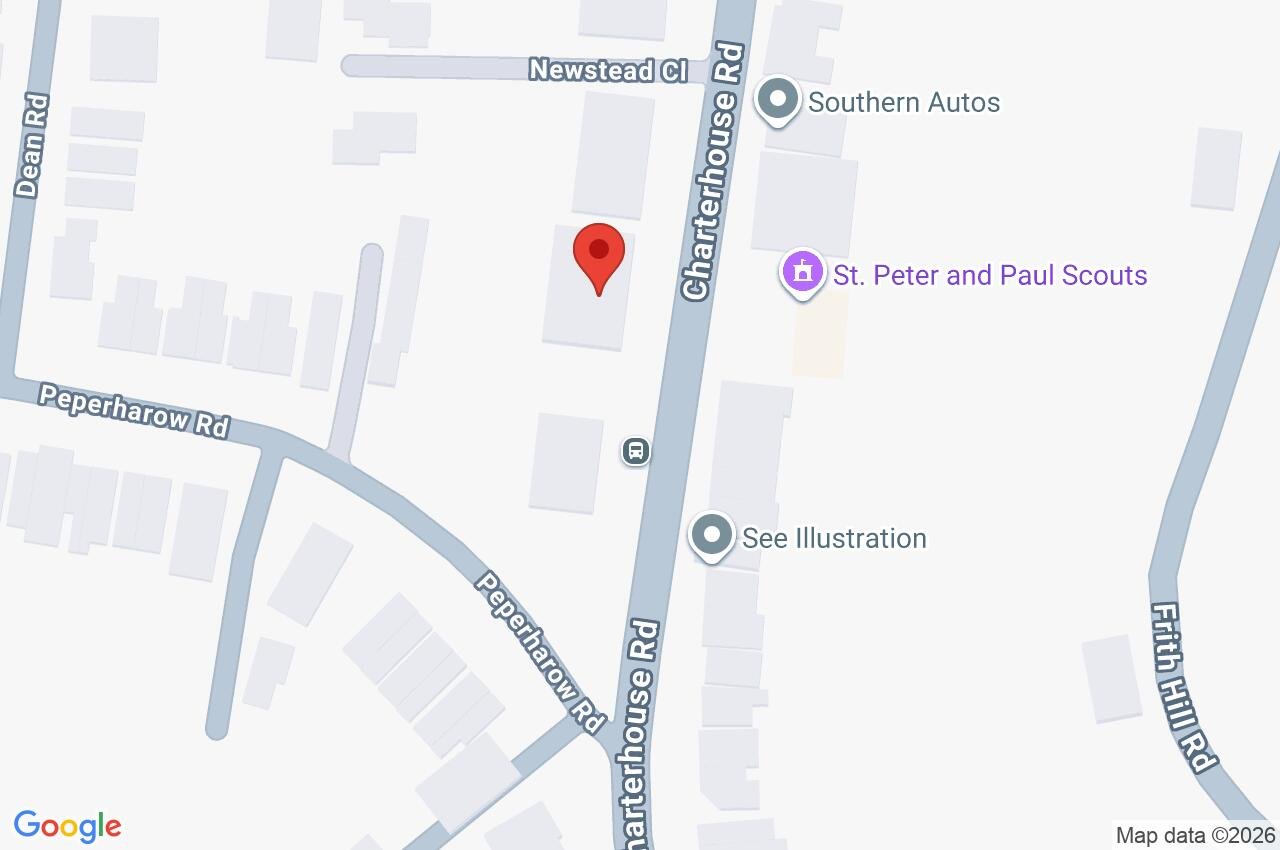Open Southern Autos place marker

coord(778,100)
